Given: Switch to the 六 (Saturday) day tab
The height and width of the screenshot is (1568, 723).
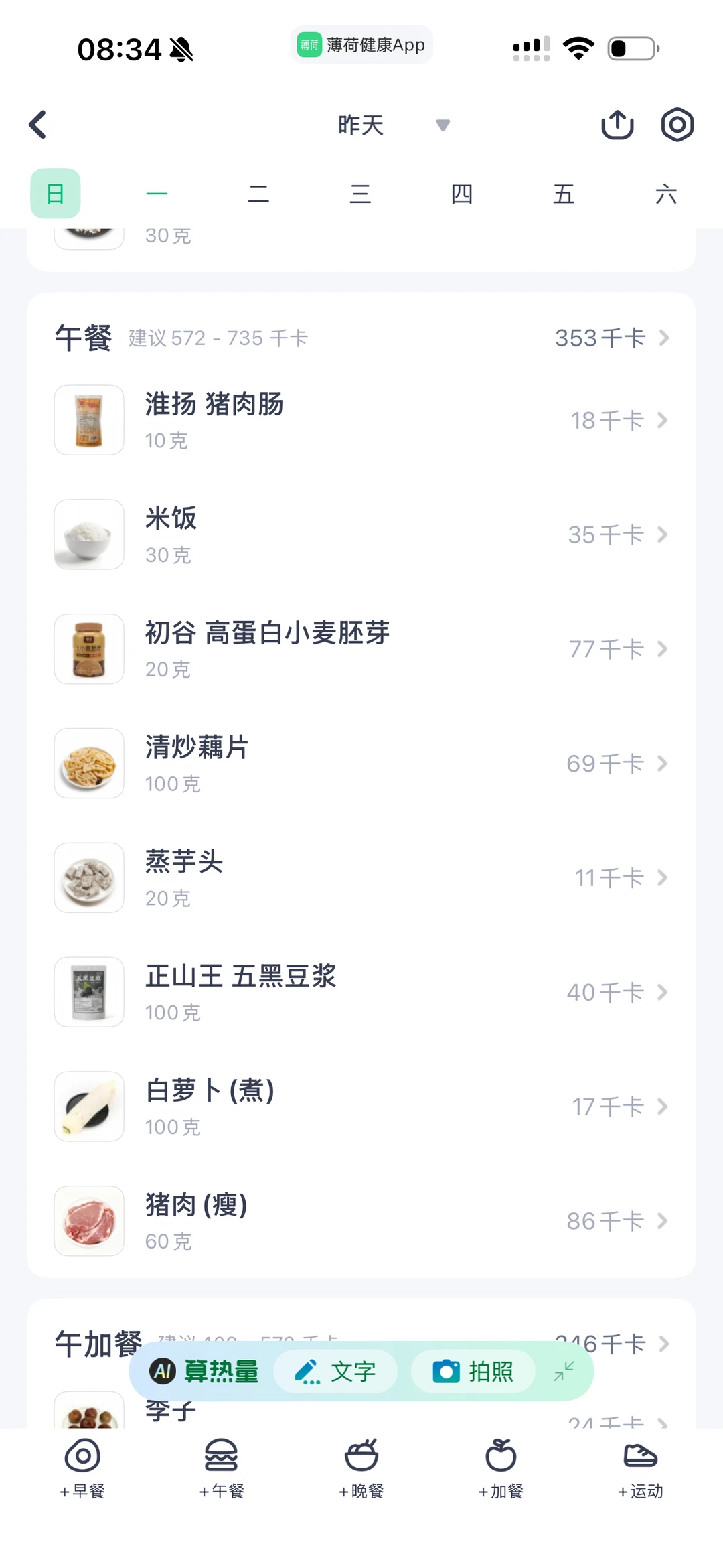Looking at the screenshot, I should pyautogui.click(x=665, y=194).
